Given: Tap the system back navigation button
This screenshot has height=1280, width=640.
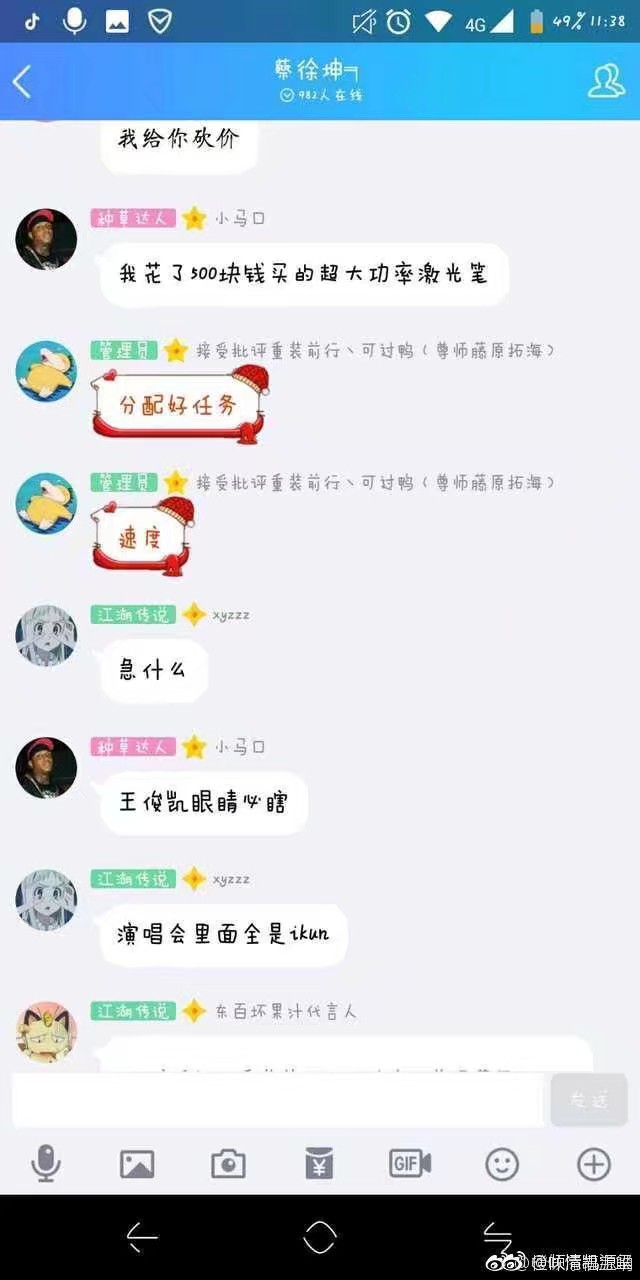Looking at the screenshot, I should pyautogui.click(x=142, y=1238).
